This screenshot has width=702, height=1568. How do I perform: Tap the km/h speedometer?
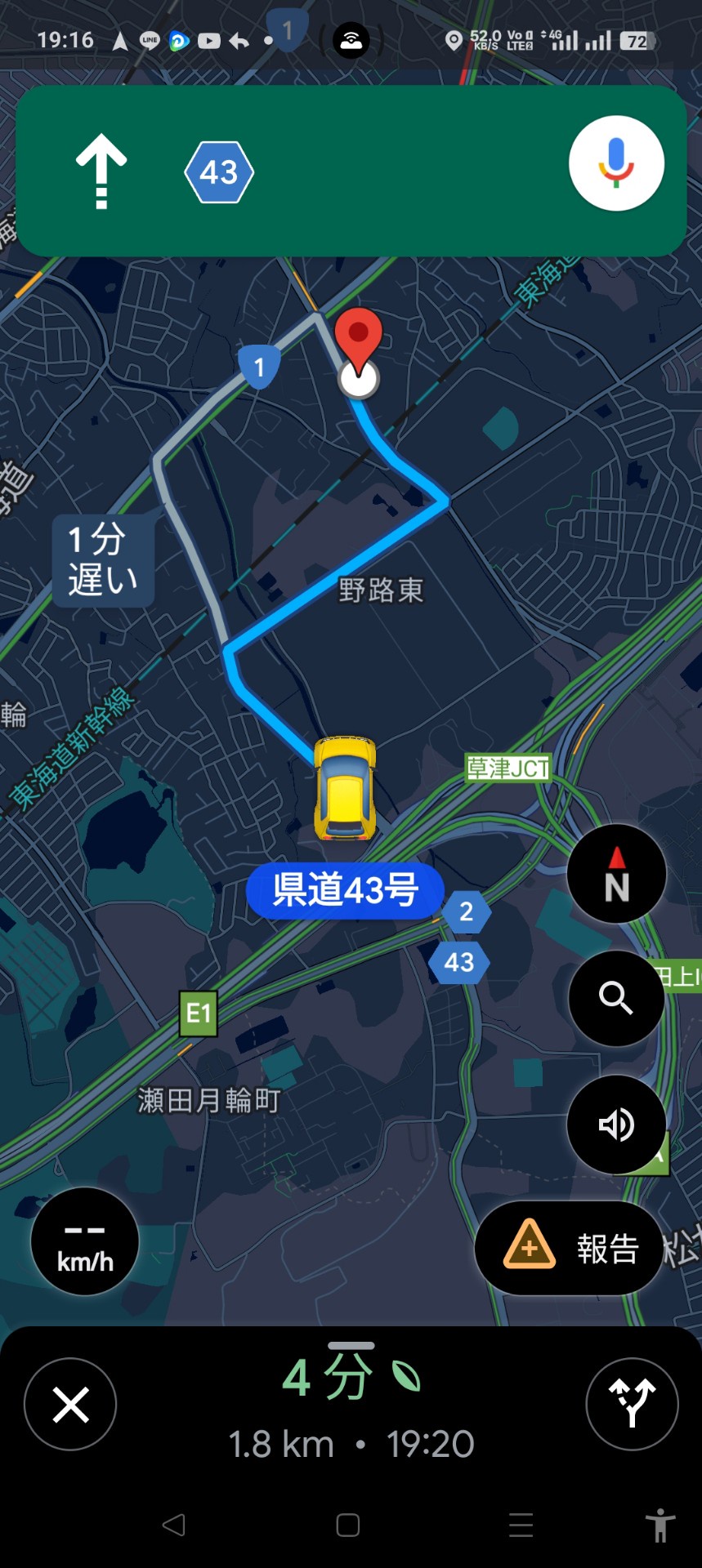85,1241
